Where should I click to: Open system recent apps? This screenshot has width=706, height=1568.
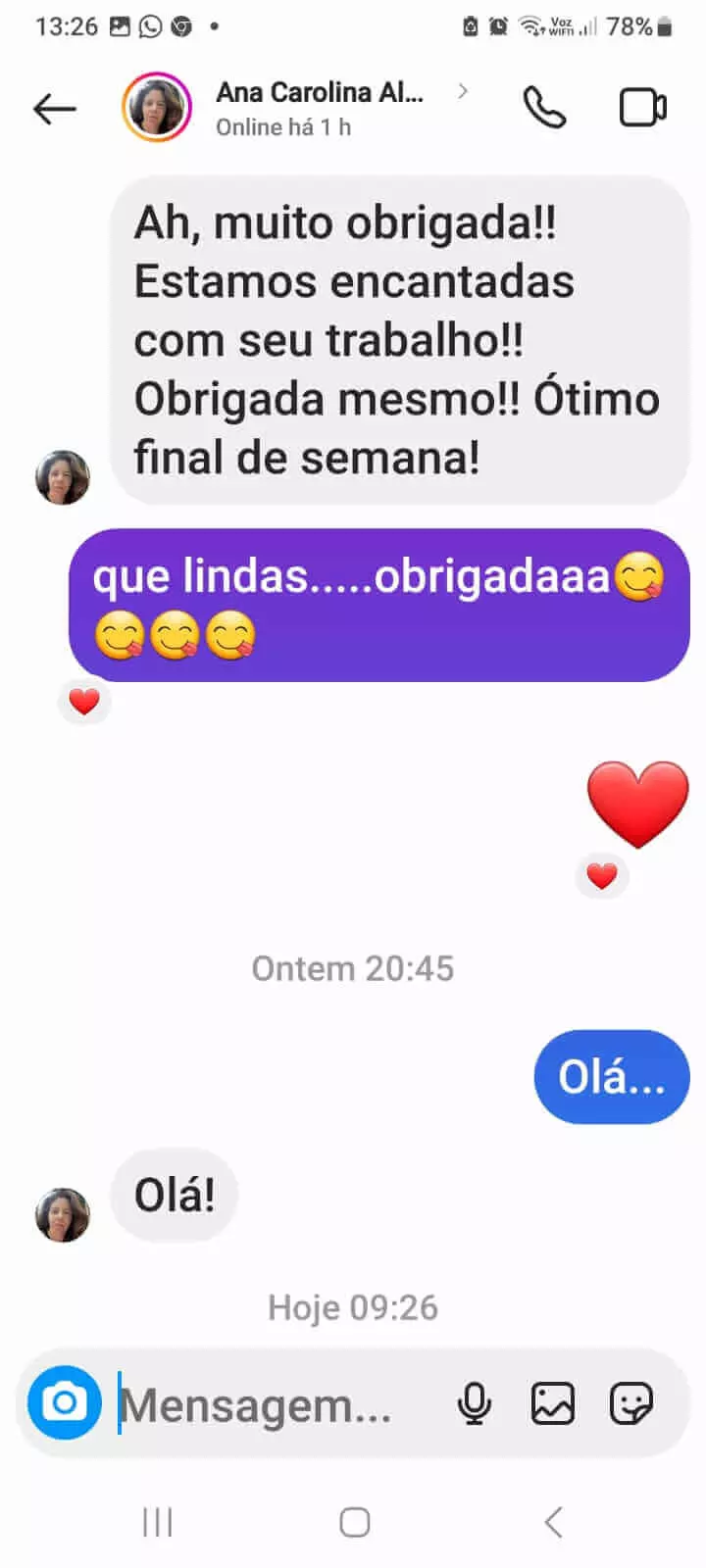[158, 1522]
